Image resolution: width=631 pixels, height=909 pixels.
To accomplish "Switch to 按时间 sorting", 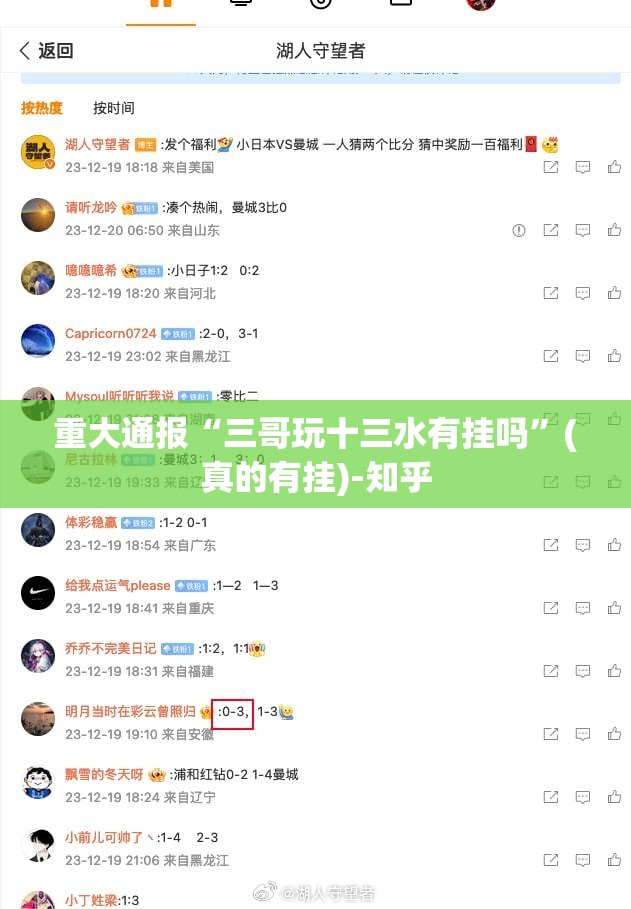I will coord(113,107).
